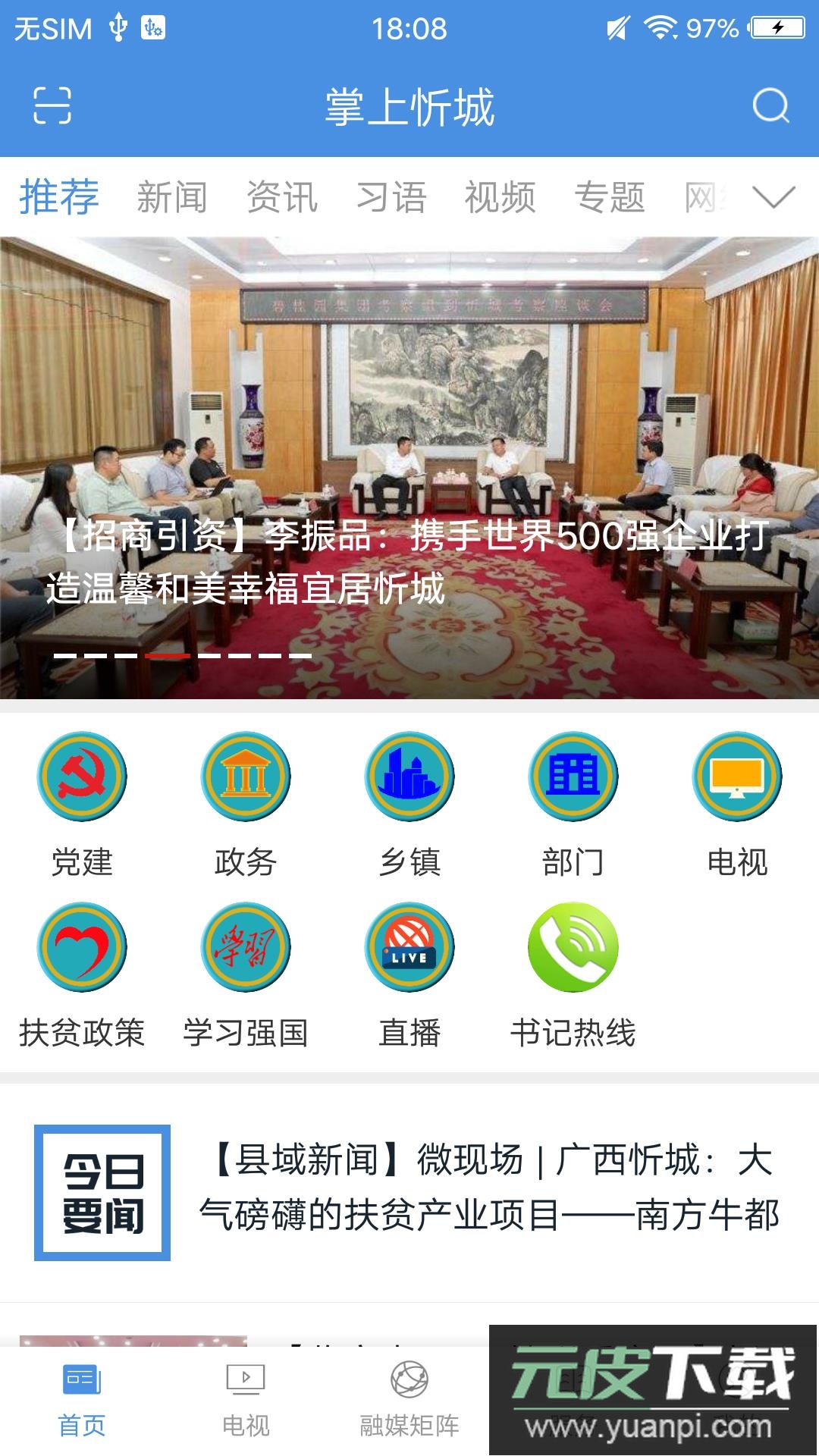Open the 部门 (Departments) section
Viewport: 819px width, 1456px height.
tap(573, 777)
